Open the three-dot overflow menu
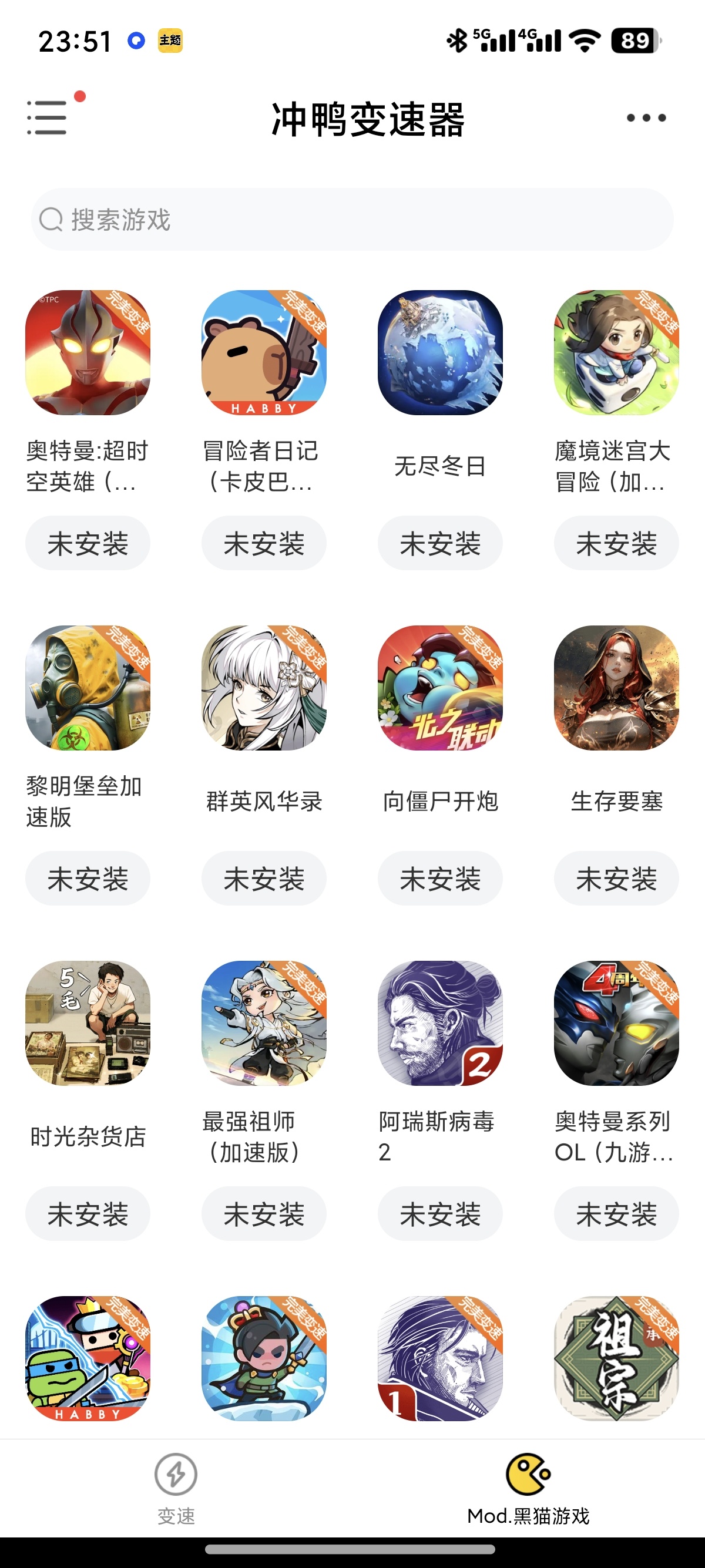This screenshot has width=705, height=1568. [646, 117]
